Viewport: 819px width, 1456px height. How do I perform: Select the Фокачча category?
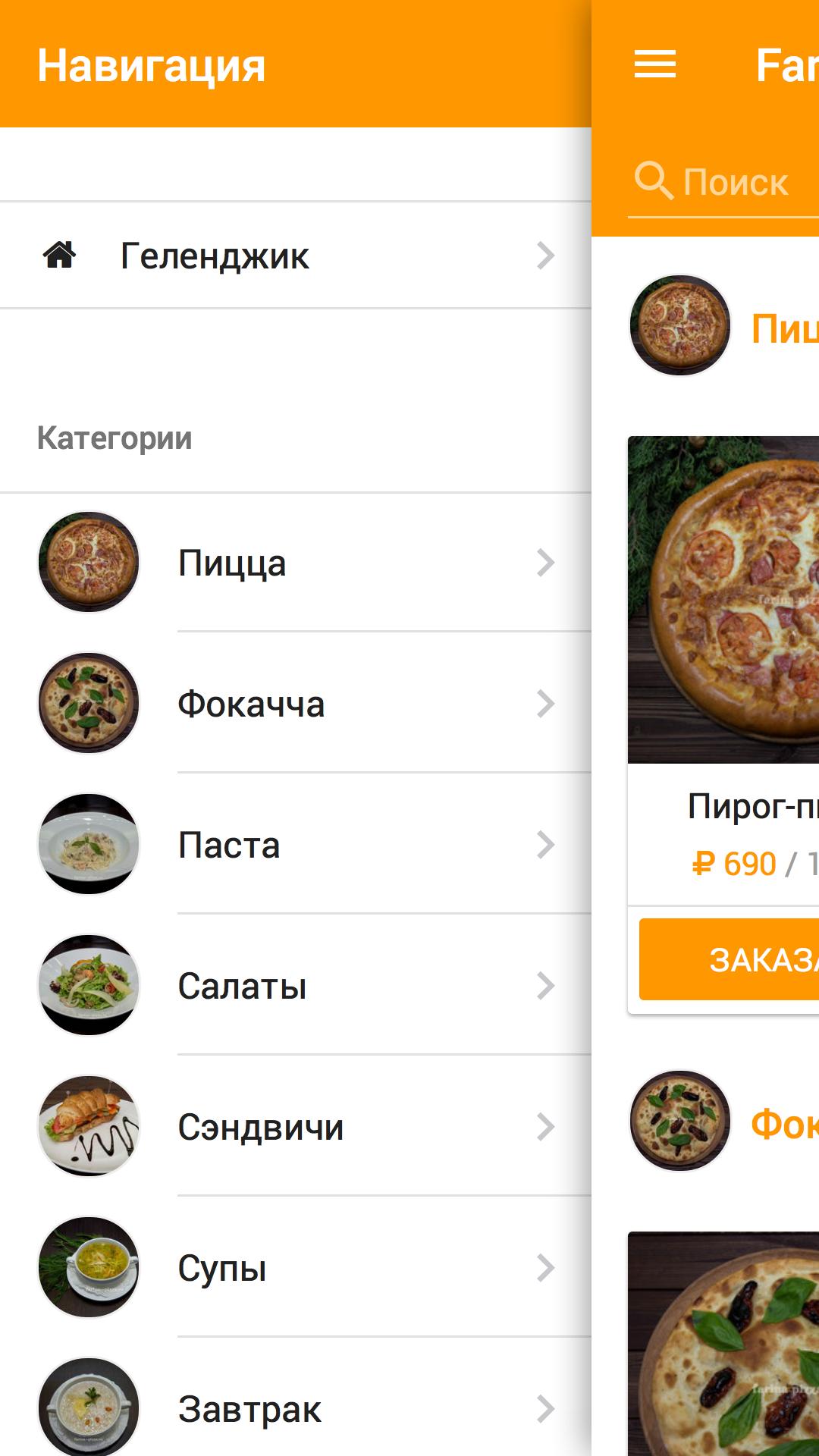[296, 703]
